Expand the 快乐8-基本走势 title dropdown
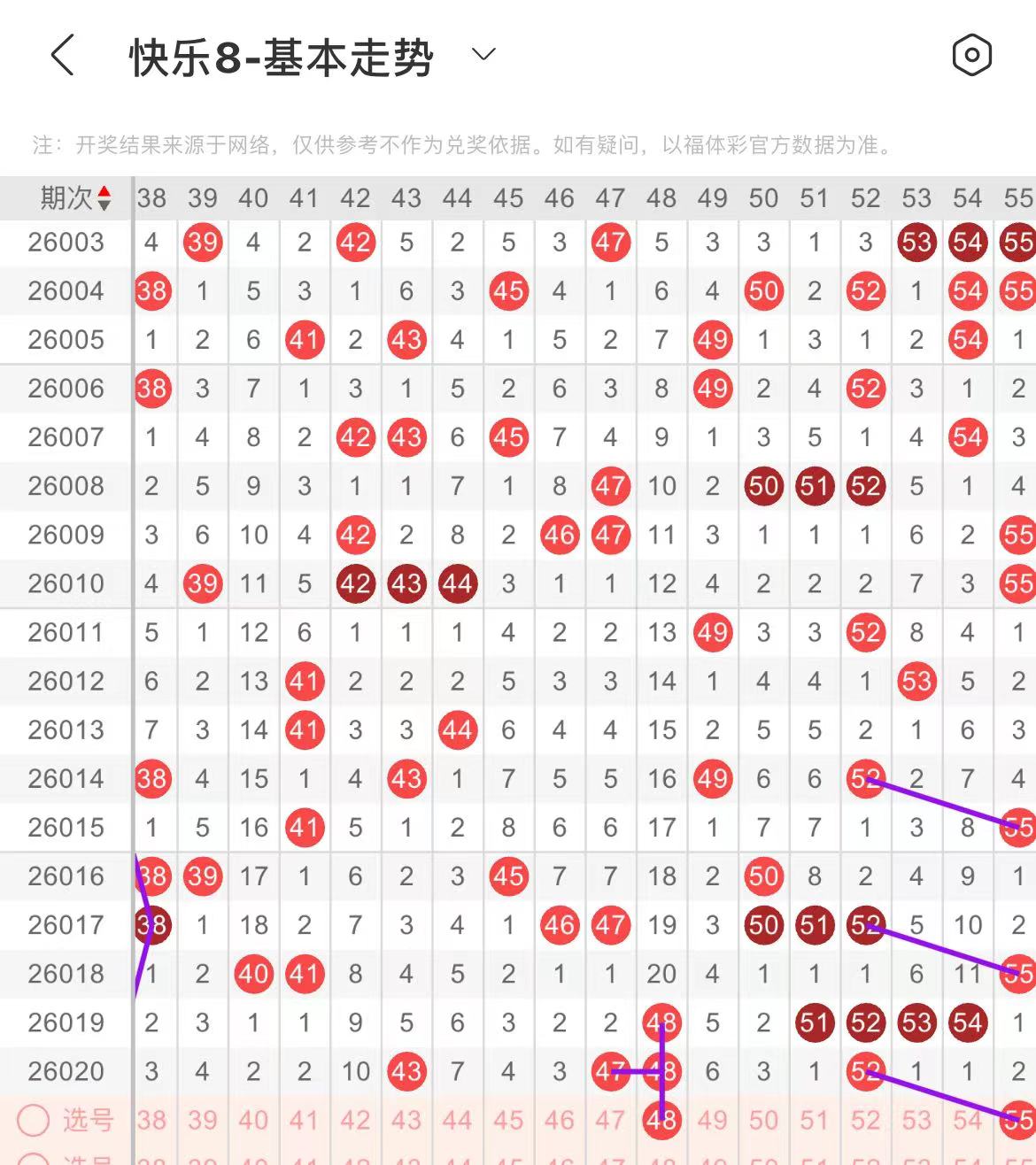 pos(483,55)
